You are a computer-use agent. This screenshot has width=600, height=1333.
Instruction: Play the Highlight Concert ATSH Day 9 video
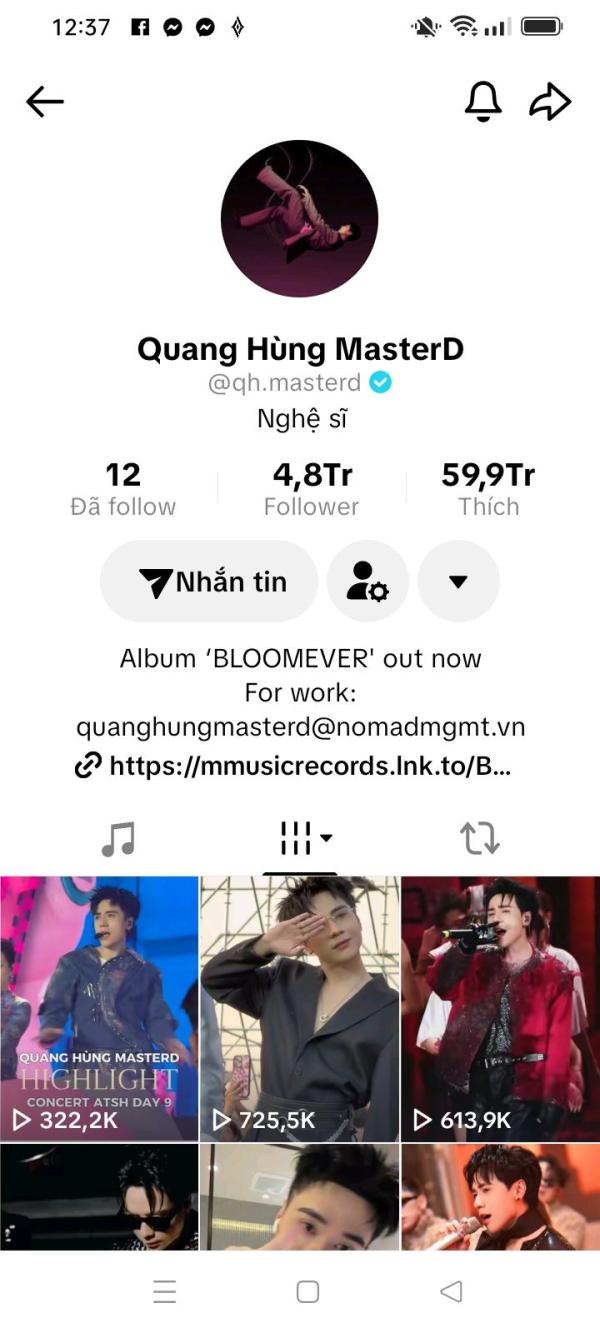point(99,1008)
